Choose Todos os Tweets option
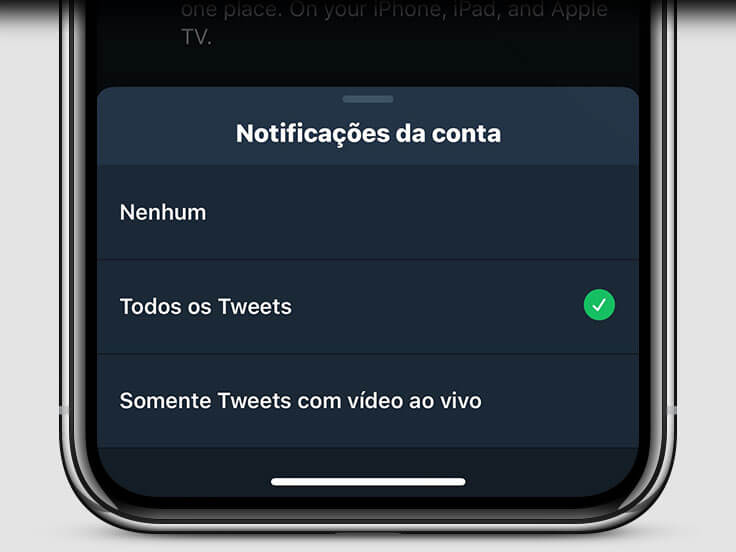Image resolution: width=736 pixels, height=552 pixels. click(206, 306)
